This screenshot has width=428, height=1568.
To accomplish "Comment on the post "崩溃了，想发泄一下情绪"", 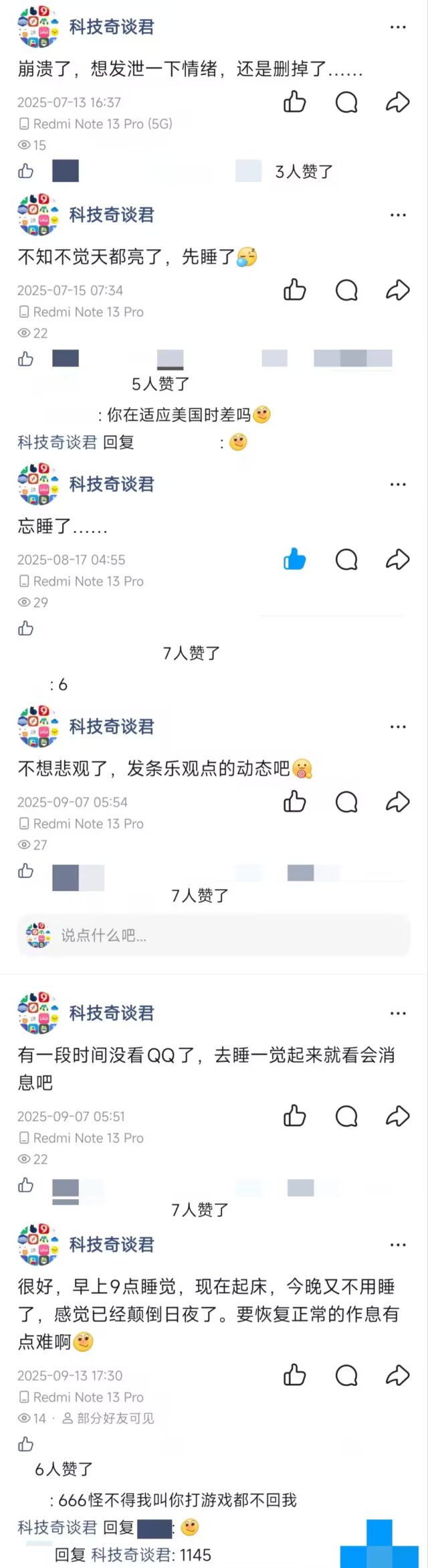I will click(x=346, y=102).
